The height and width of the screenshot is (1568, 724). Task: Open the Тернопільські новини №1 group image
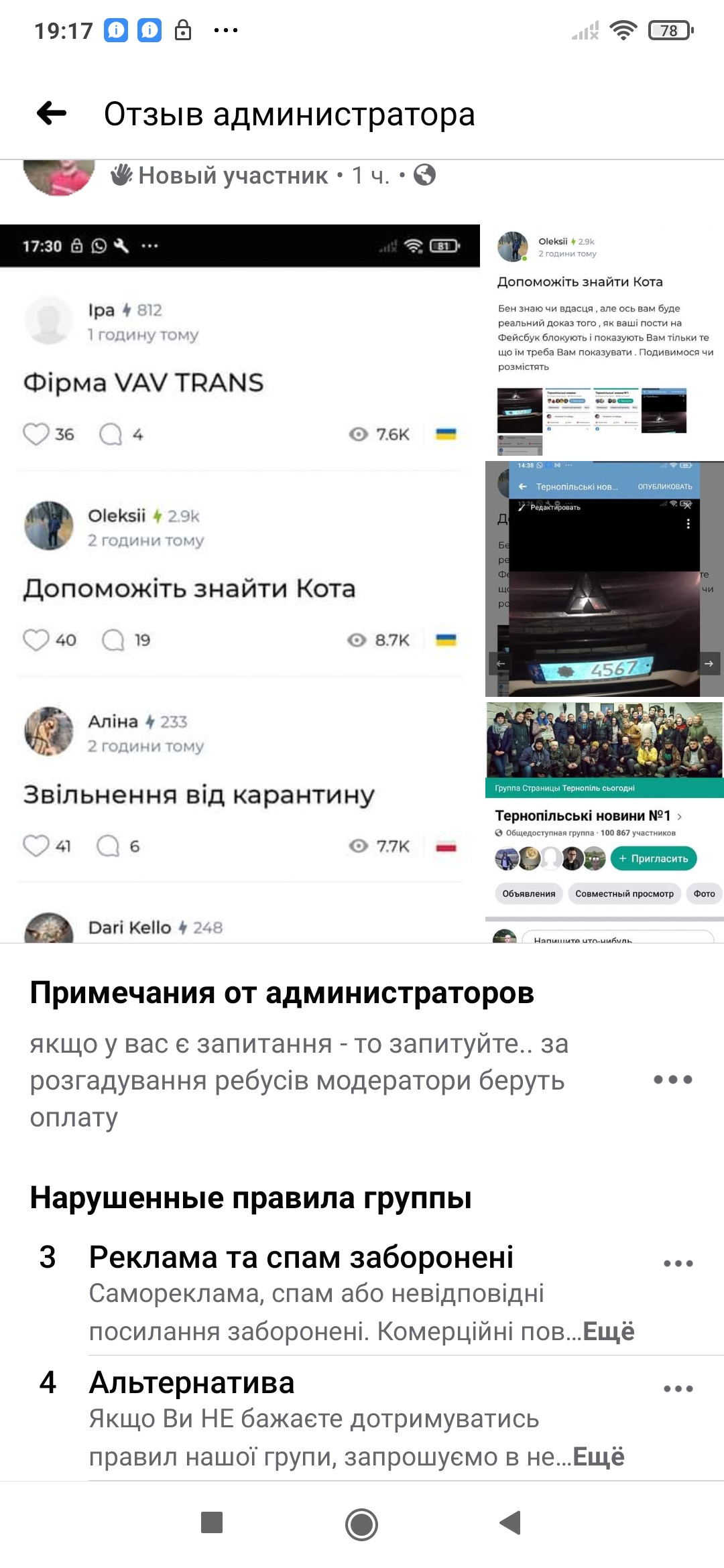coord(605,822)
